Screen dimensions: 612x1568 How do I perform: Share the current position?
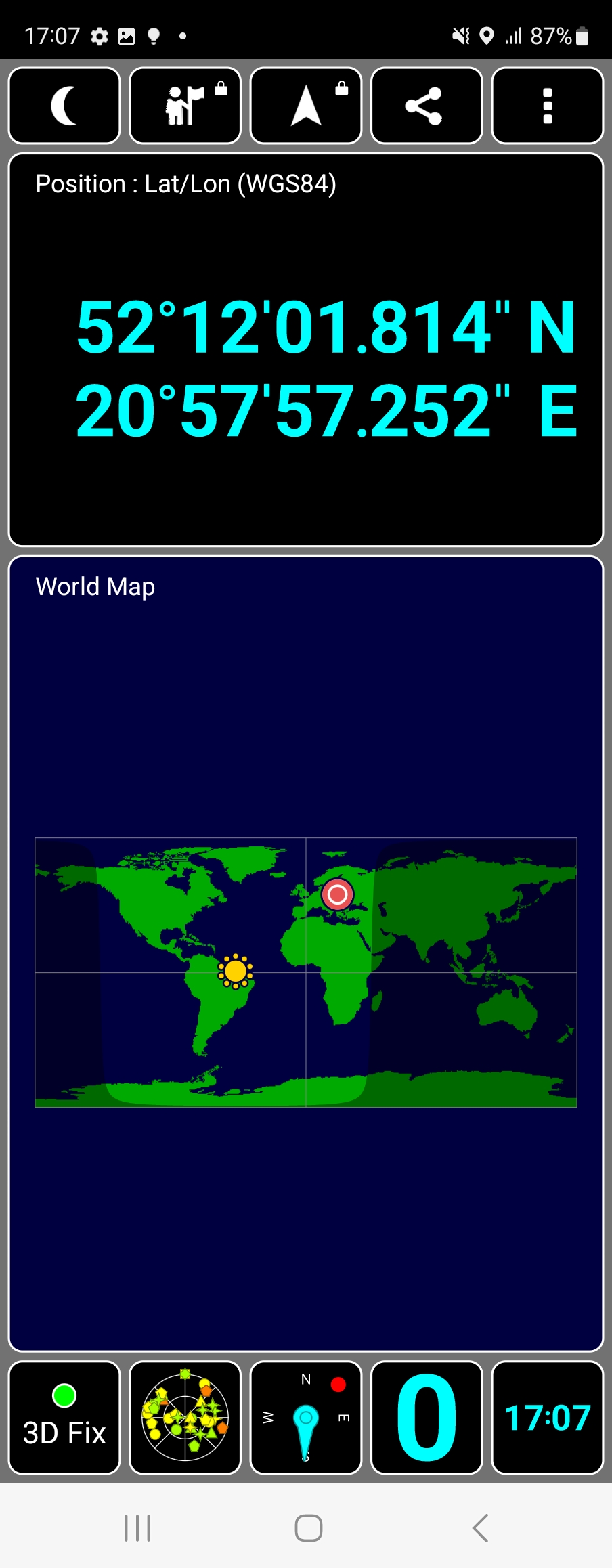[x=427, y=106]
